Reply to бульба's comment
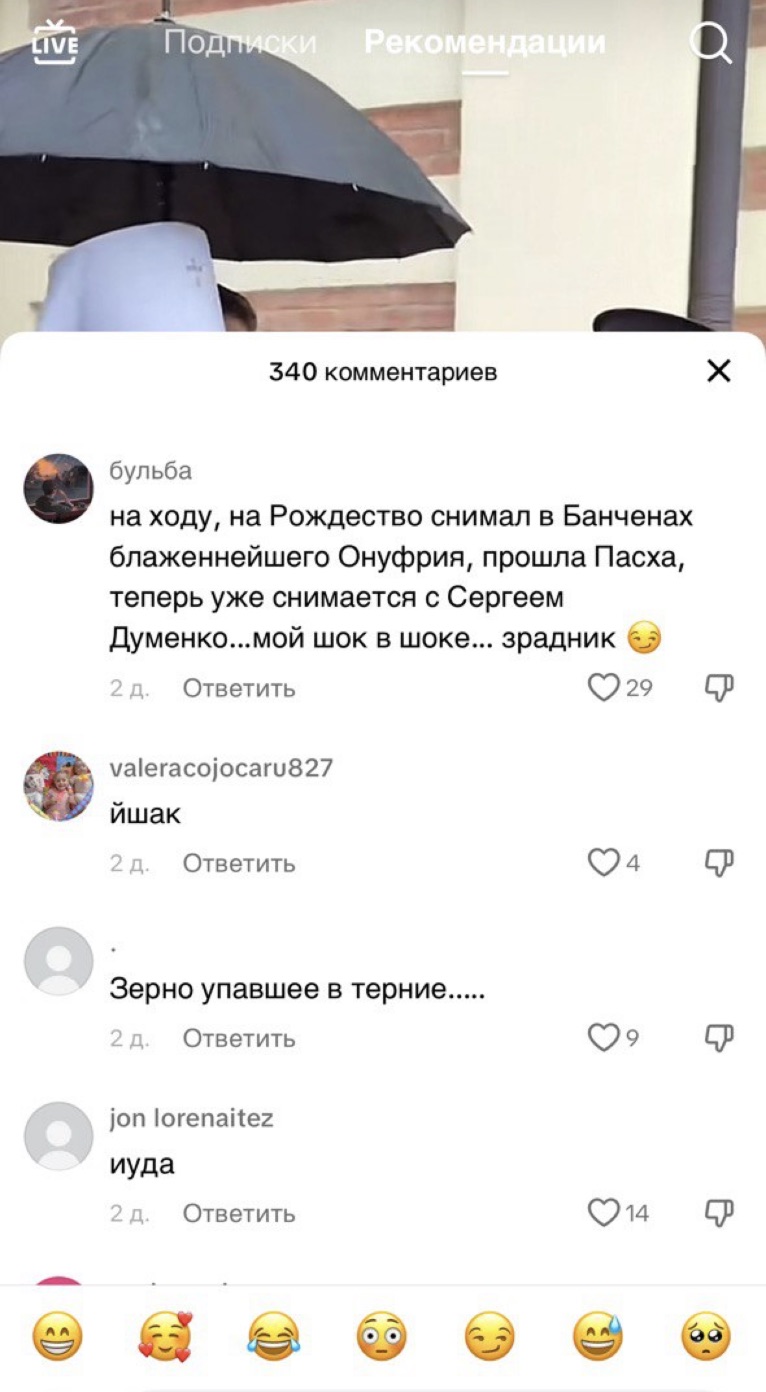The height and width of the screenshot is (1392, 766). tap(239, 688)
